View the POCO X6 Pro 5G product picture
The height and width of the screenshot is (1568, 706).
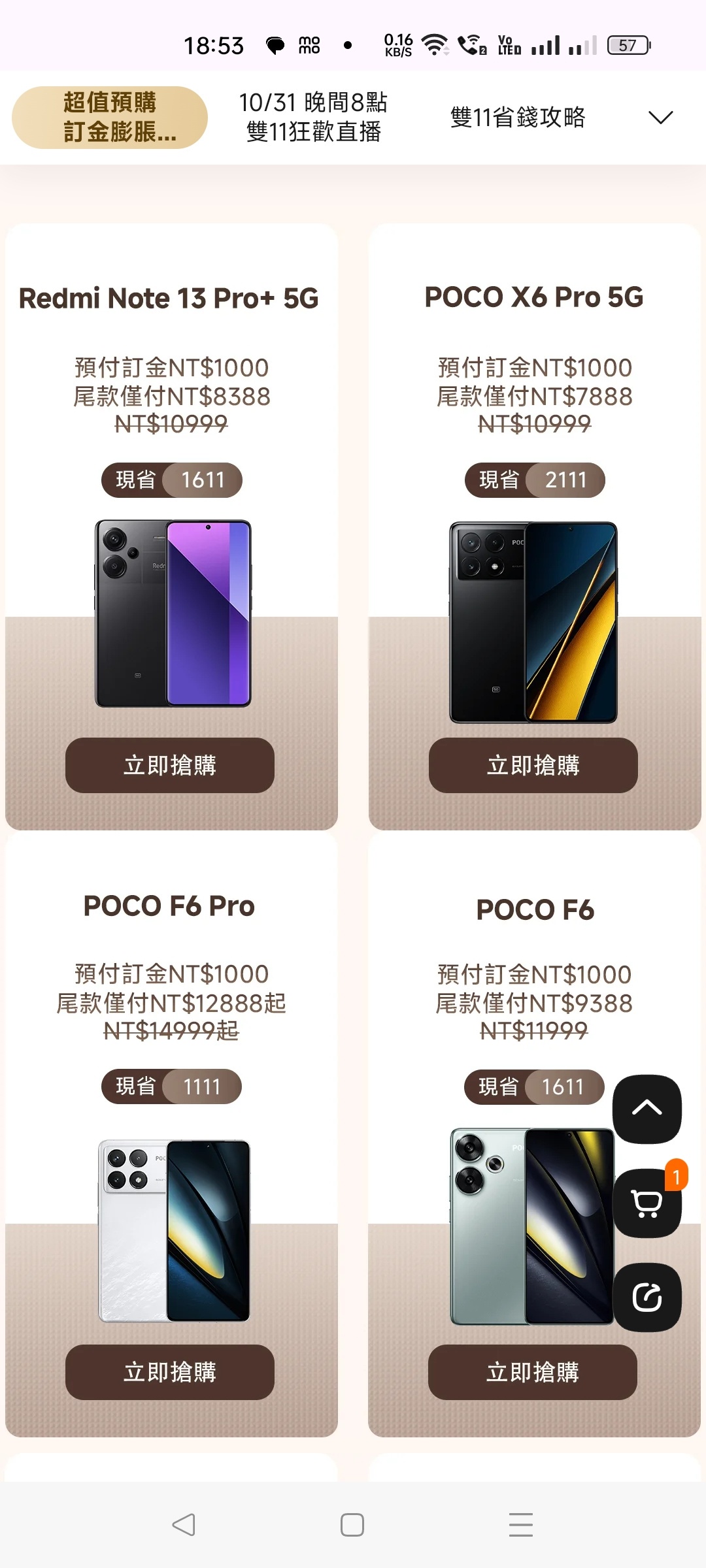(x=533, y=621)
